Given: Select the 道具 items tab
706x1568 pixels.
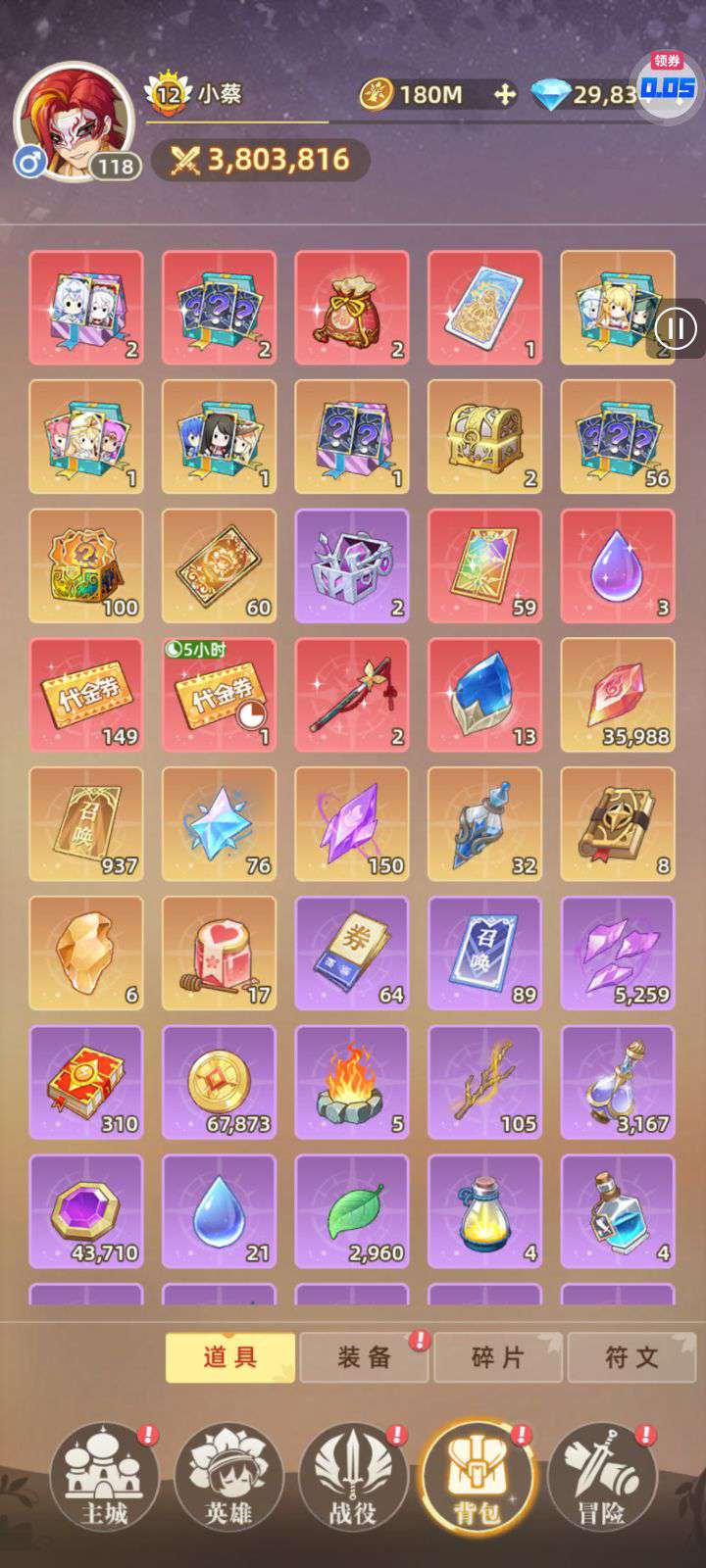Looking at the screenshot, I should (x=230, y=1357).
